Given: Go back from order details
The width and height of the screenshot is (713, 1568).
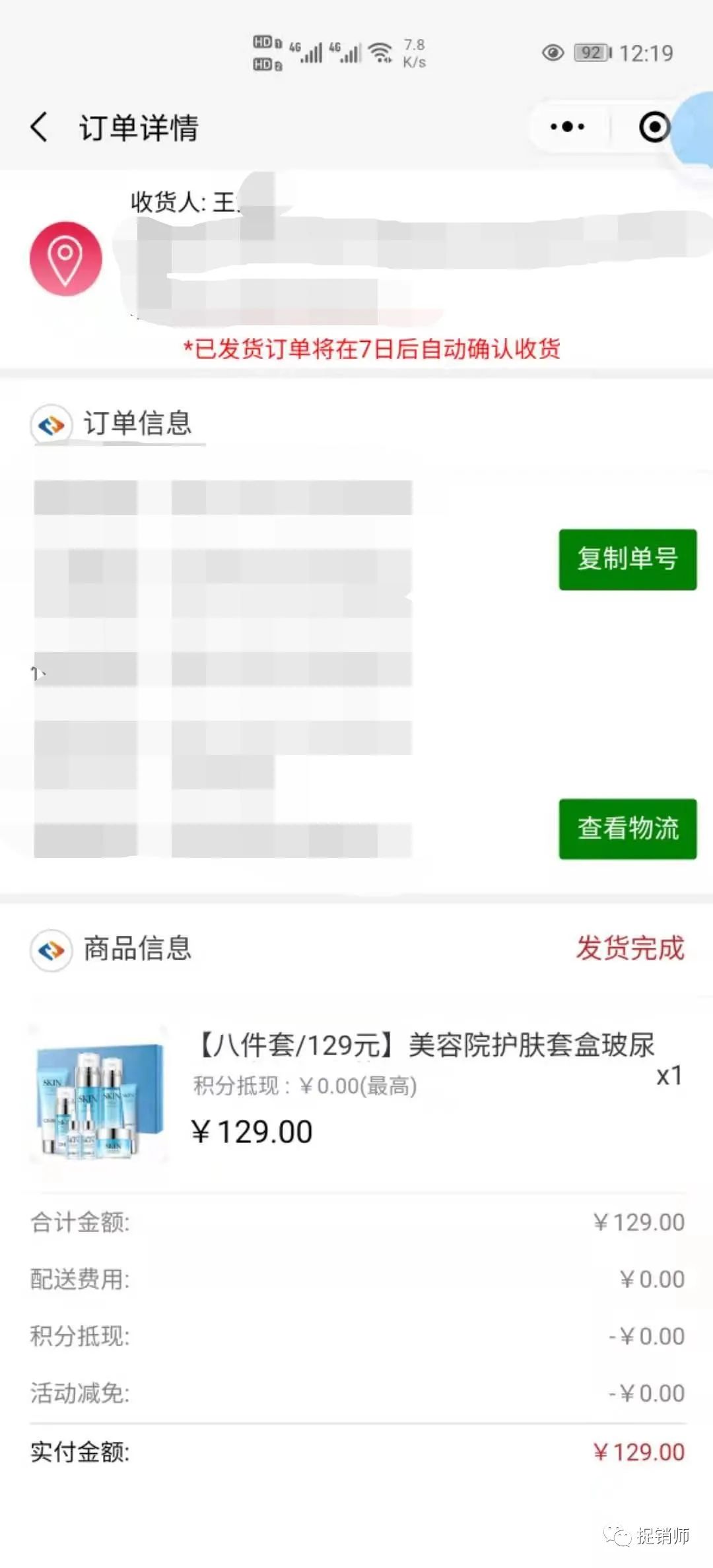Looking at the screenshot, I should click(x=40, y=127).
